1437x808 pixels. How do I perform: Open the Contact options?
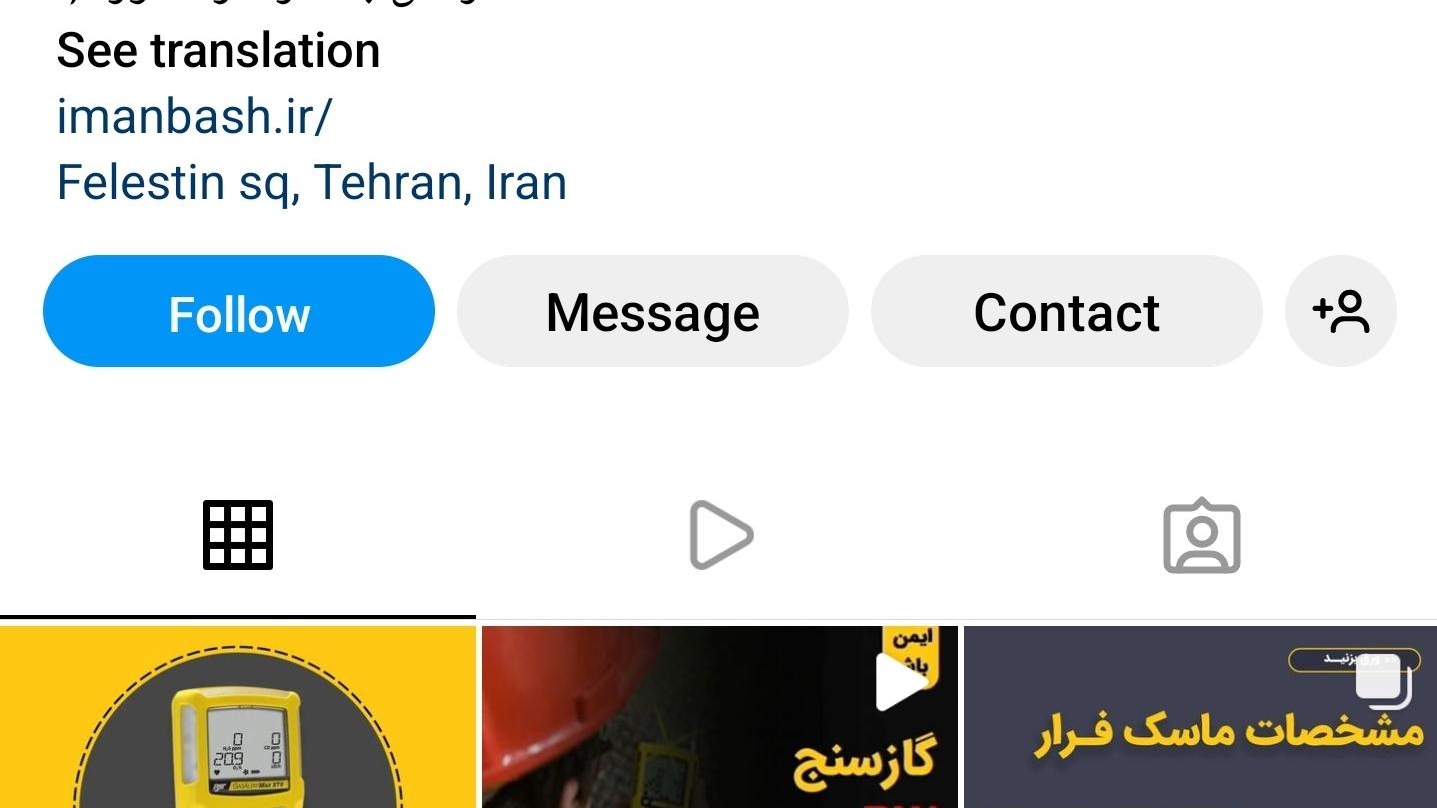(x=1066, y=312)
